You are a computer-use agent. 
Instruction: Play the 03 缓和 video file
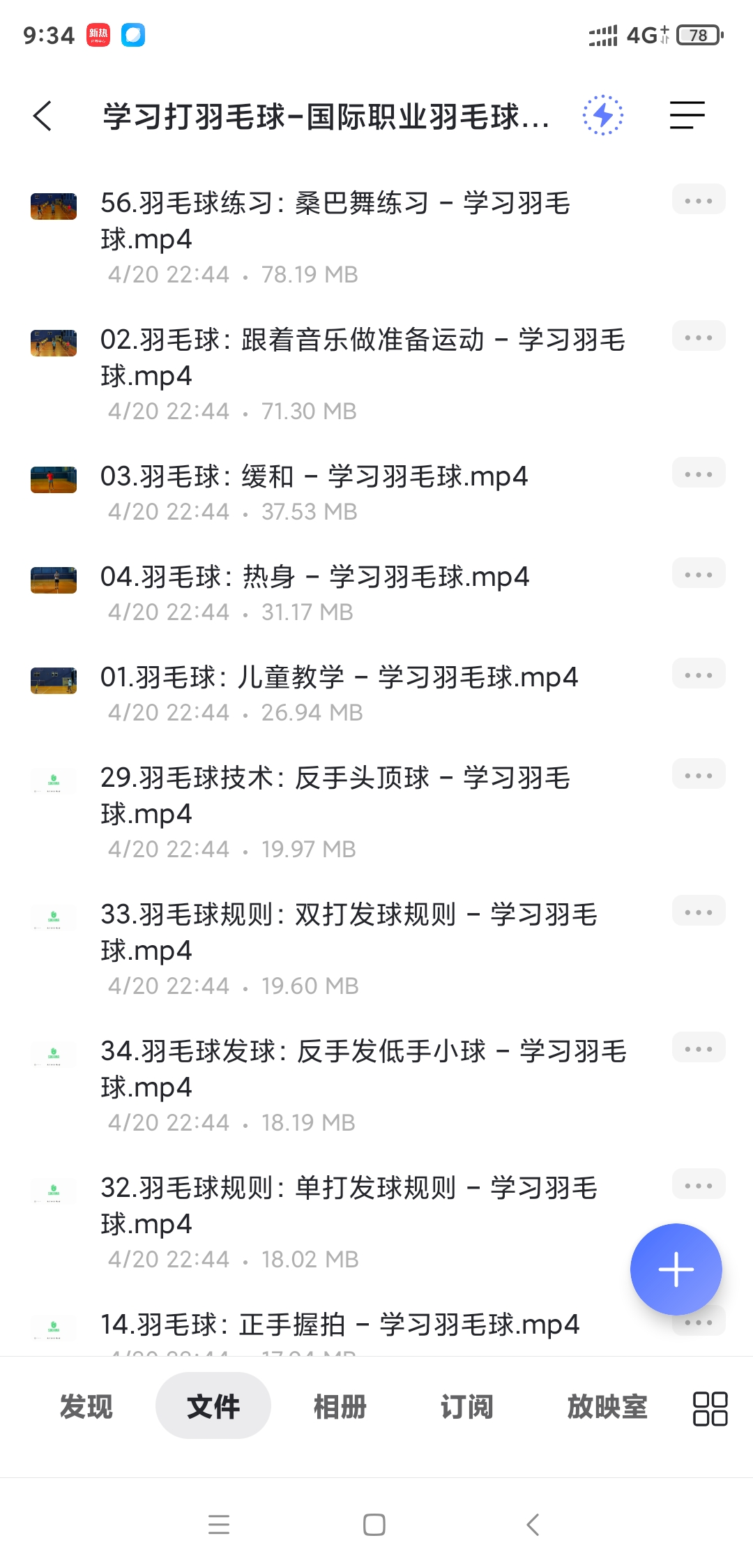click(x=314, y=477)
